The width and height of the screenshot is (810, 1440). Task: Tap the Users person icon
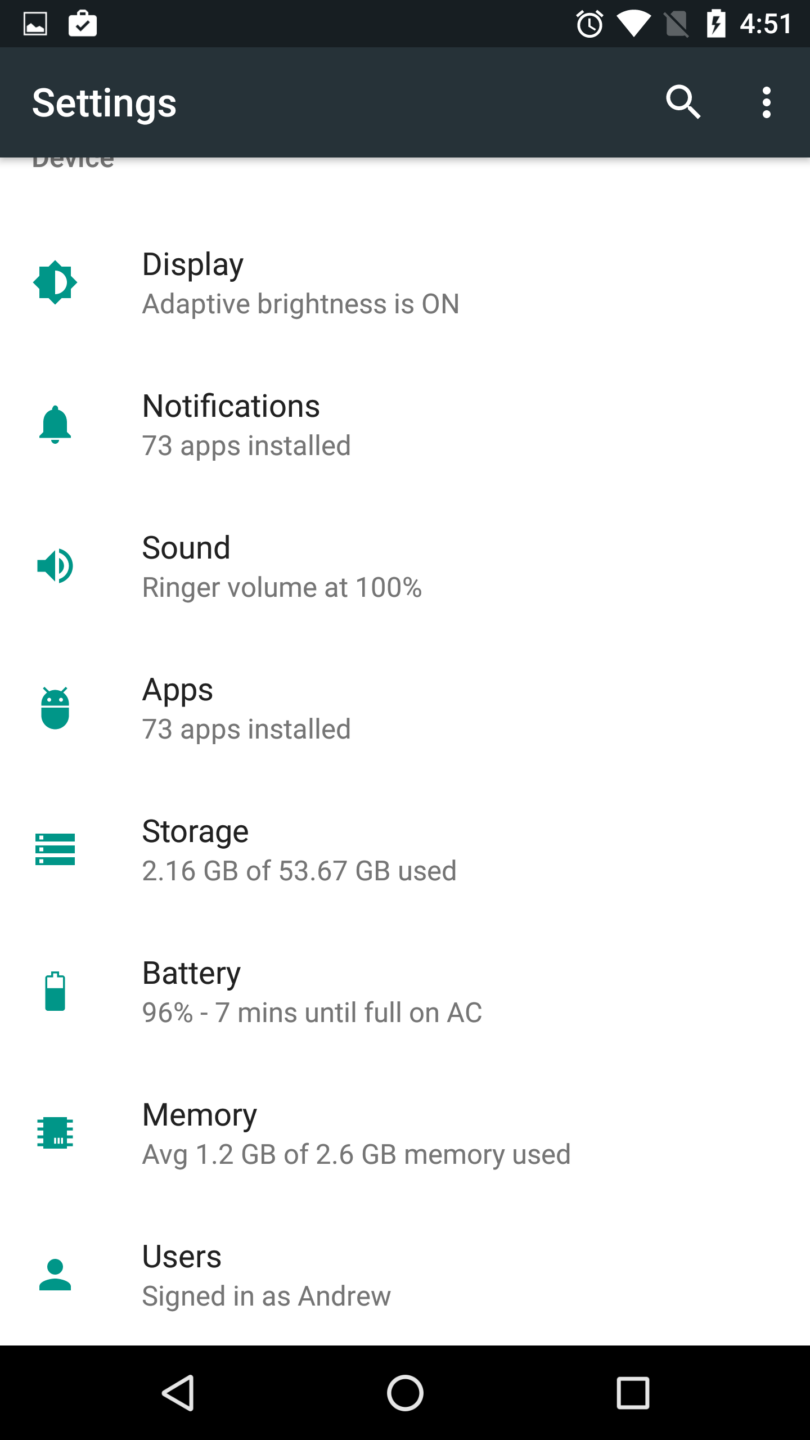pos(54,1274)
